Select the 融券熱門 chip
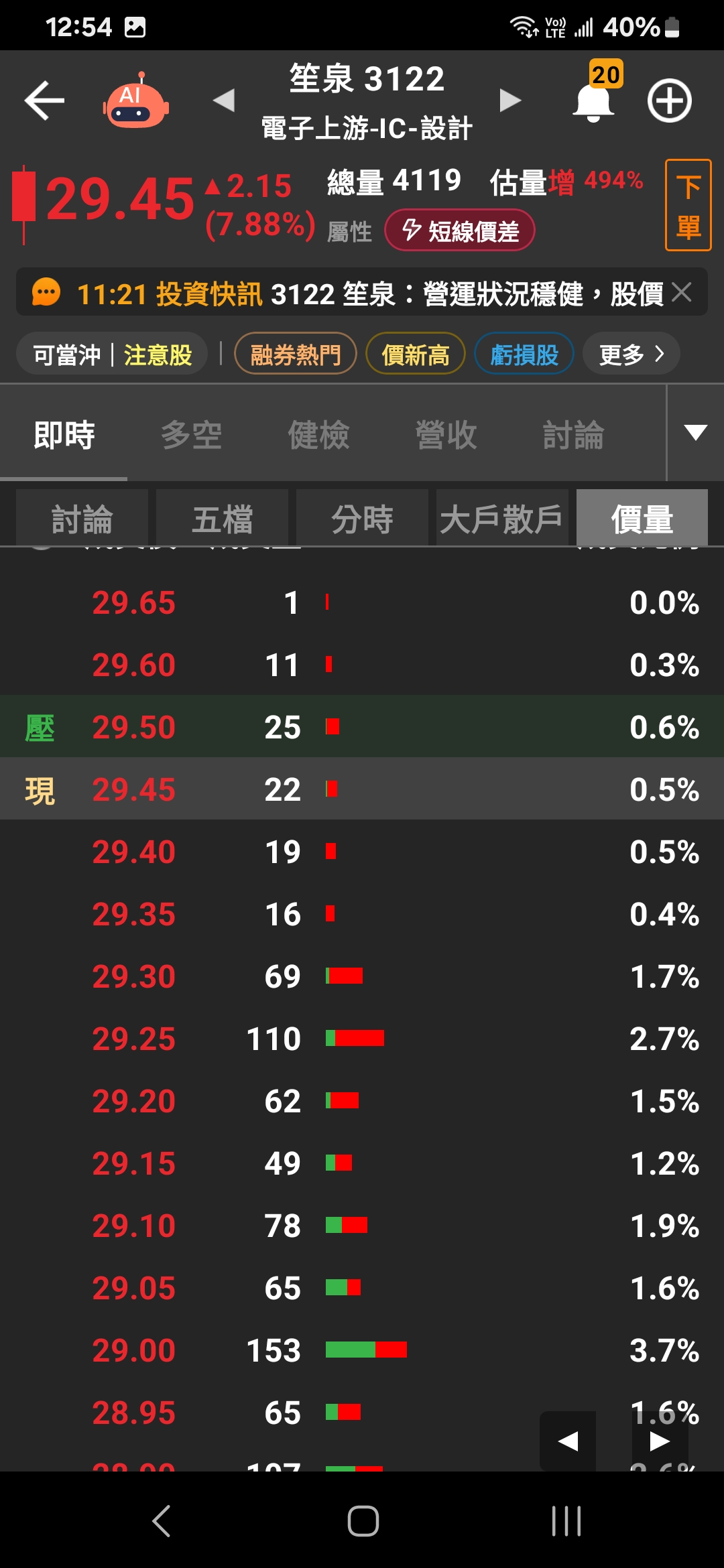 tap(296, 353)
